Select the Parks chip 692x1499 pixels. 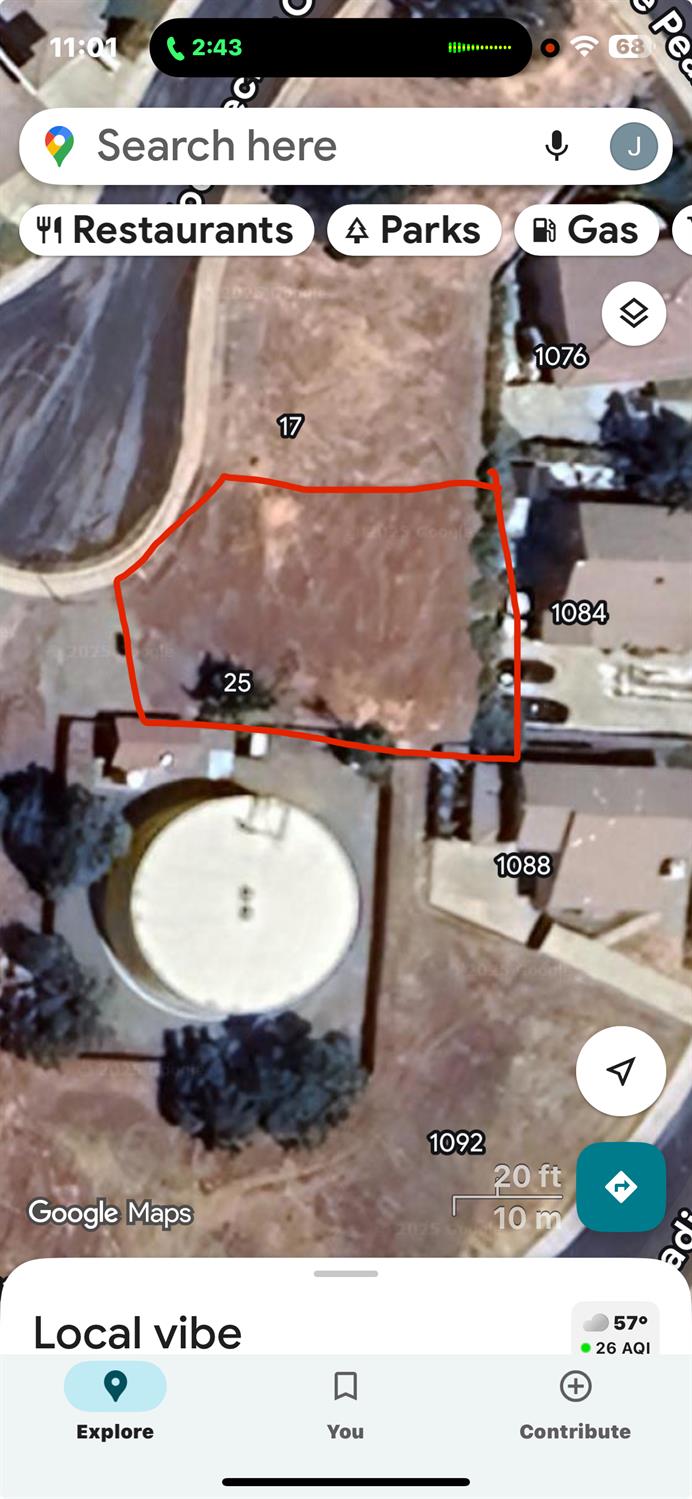414,231
